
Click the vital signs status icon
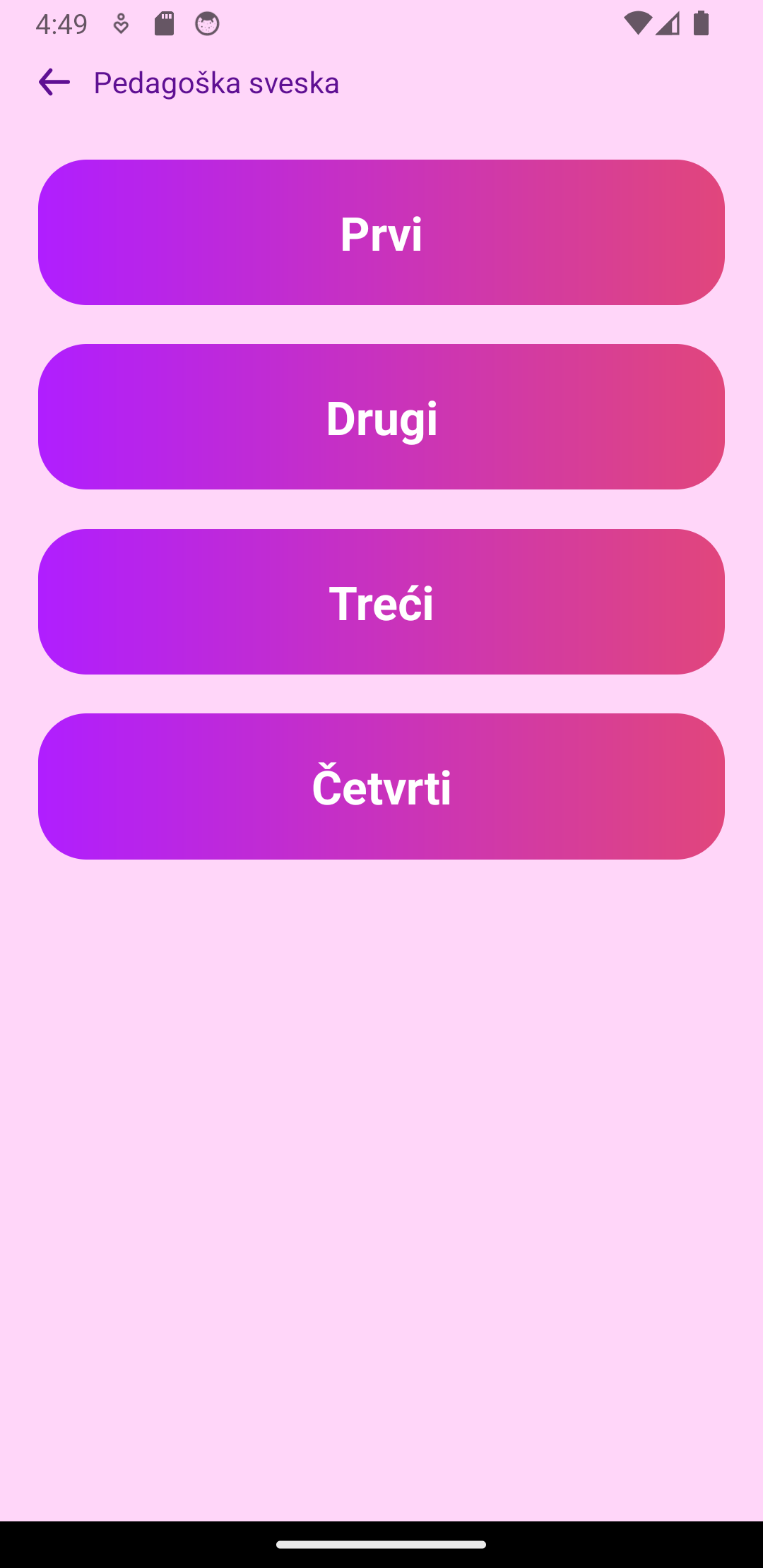tap(120, 23)
